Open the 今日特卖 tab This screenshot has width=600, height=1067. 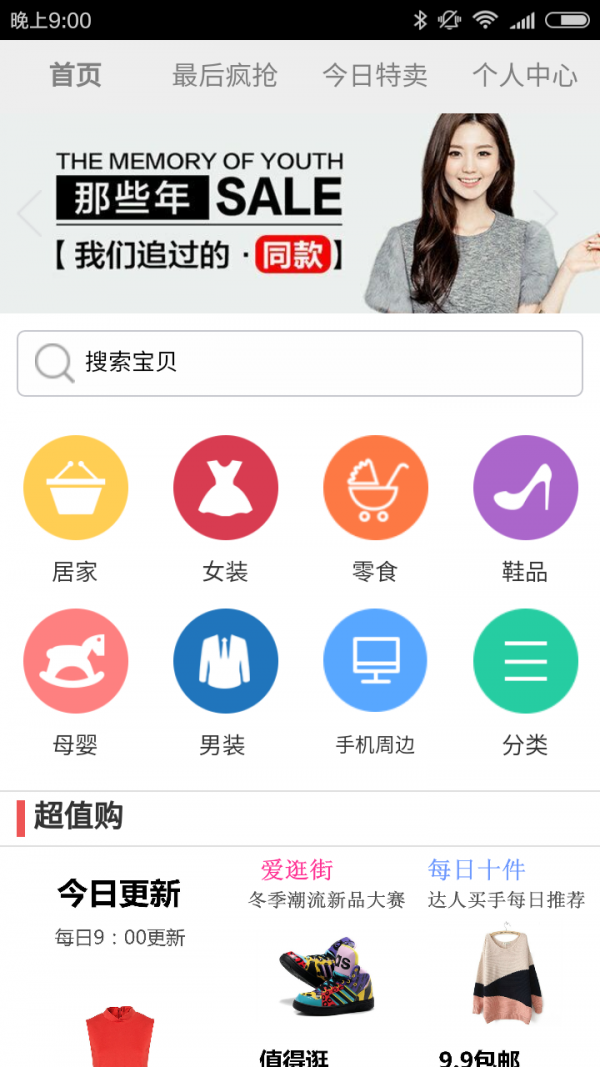click(x=374, y=75)
